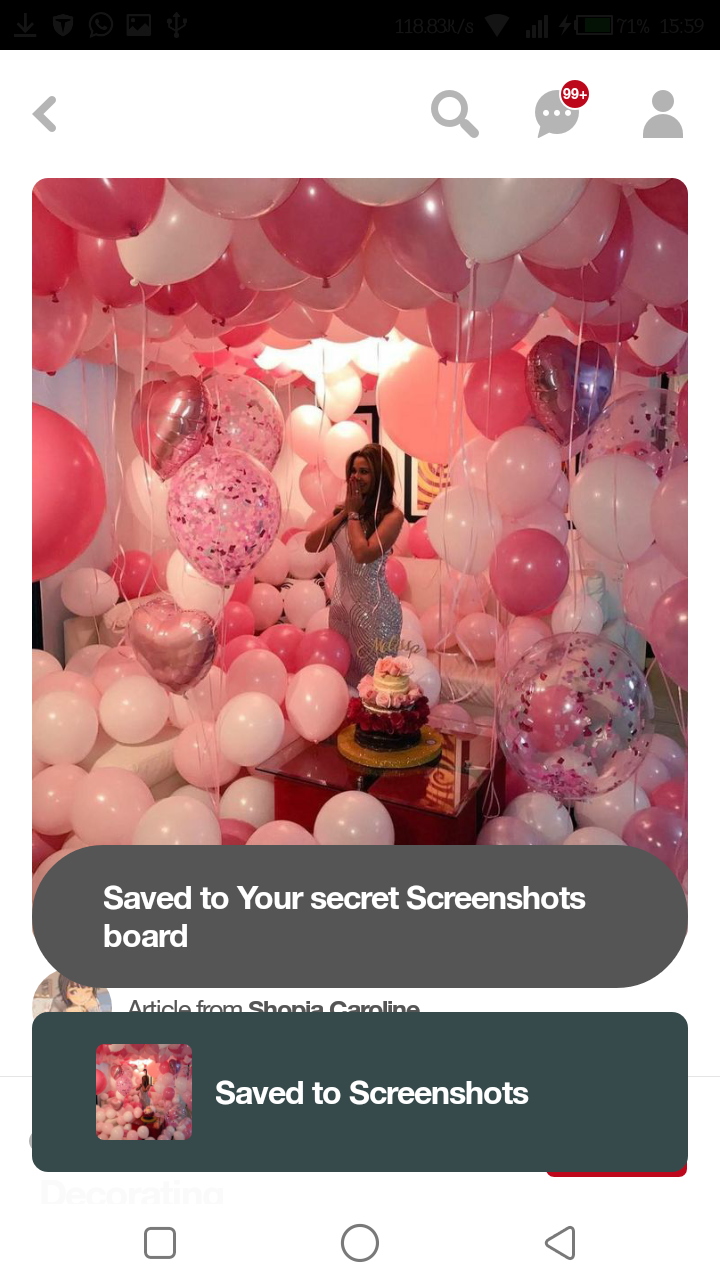Open the pink balloons pin image
The height and width of the screenshot is (1280, 720).
point(360,500)
